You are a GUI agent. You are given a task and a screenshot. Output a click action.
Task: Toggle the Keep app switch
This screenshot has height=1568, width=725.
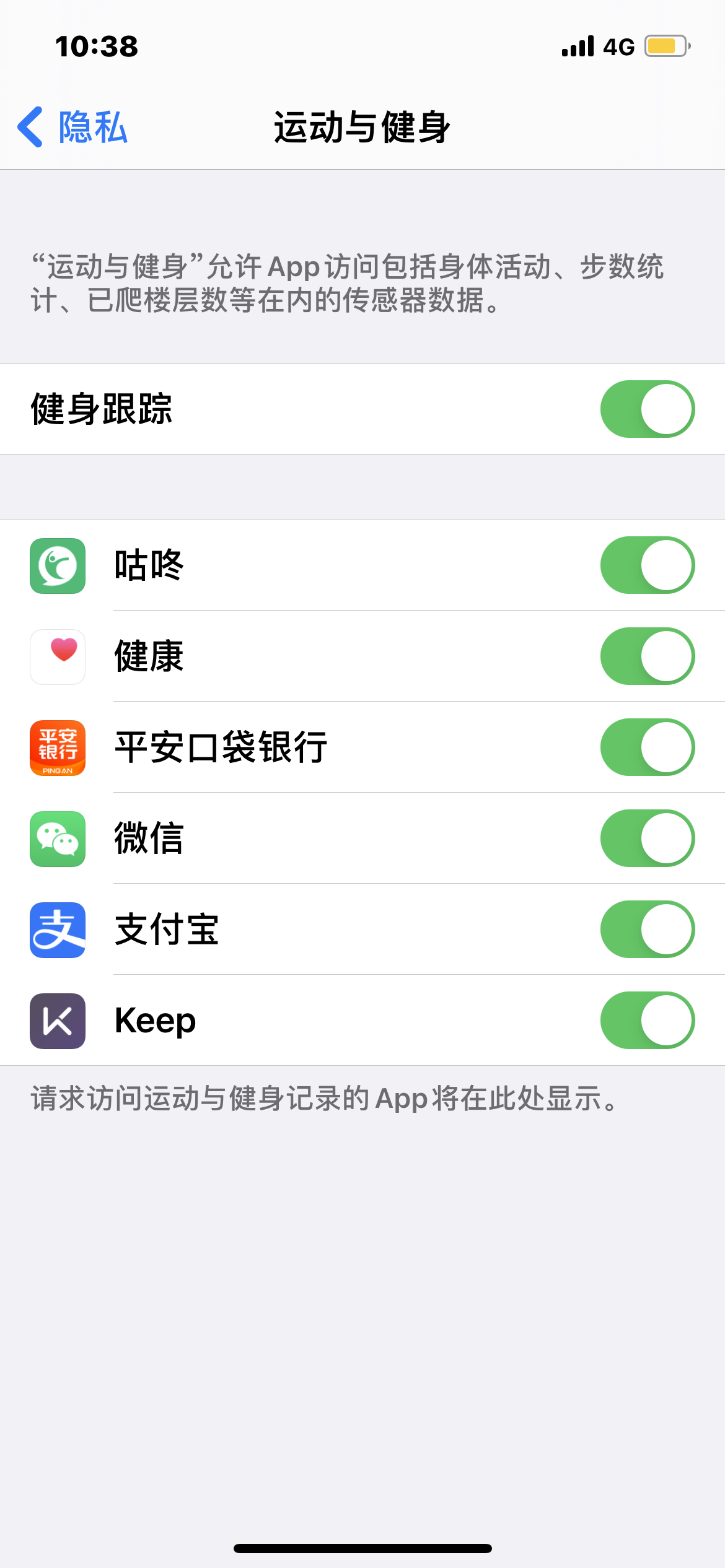(x=647, y=1021)
